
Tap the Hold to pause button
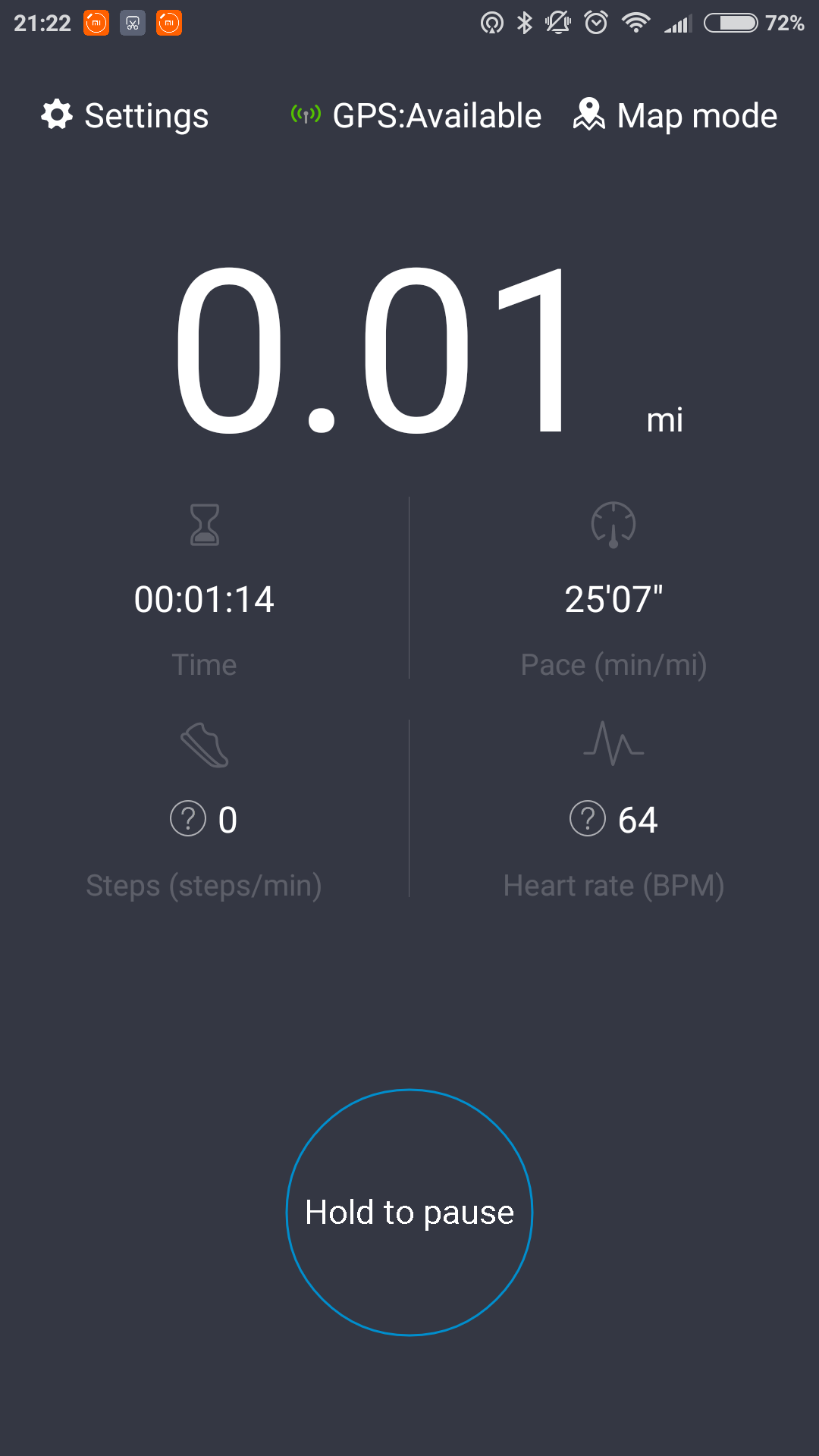click(x=409, y=1212)
